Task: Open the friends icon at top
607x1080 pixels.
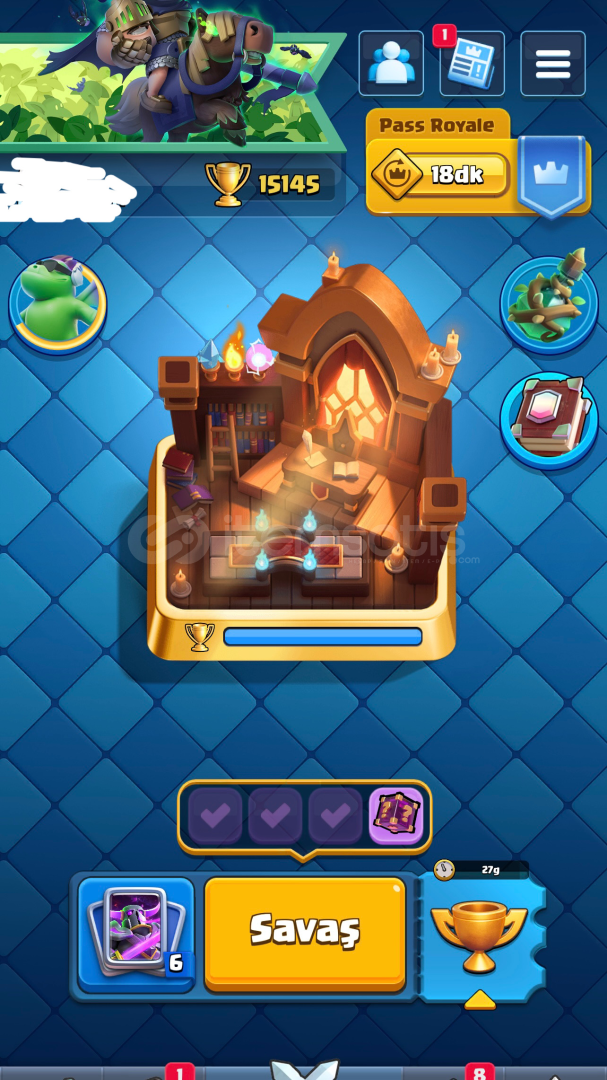Action: pos(391,63)
